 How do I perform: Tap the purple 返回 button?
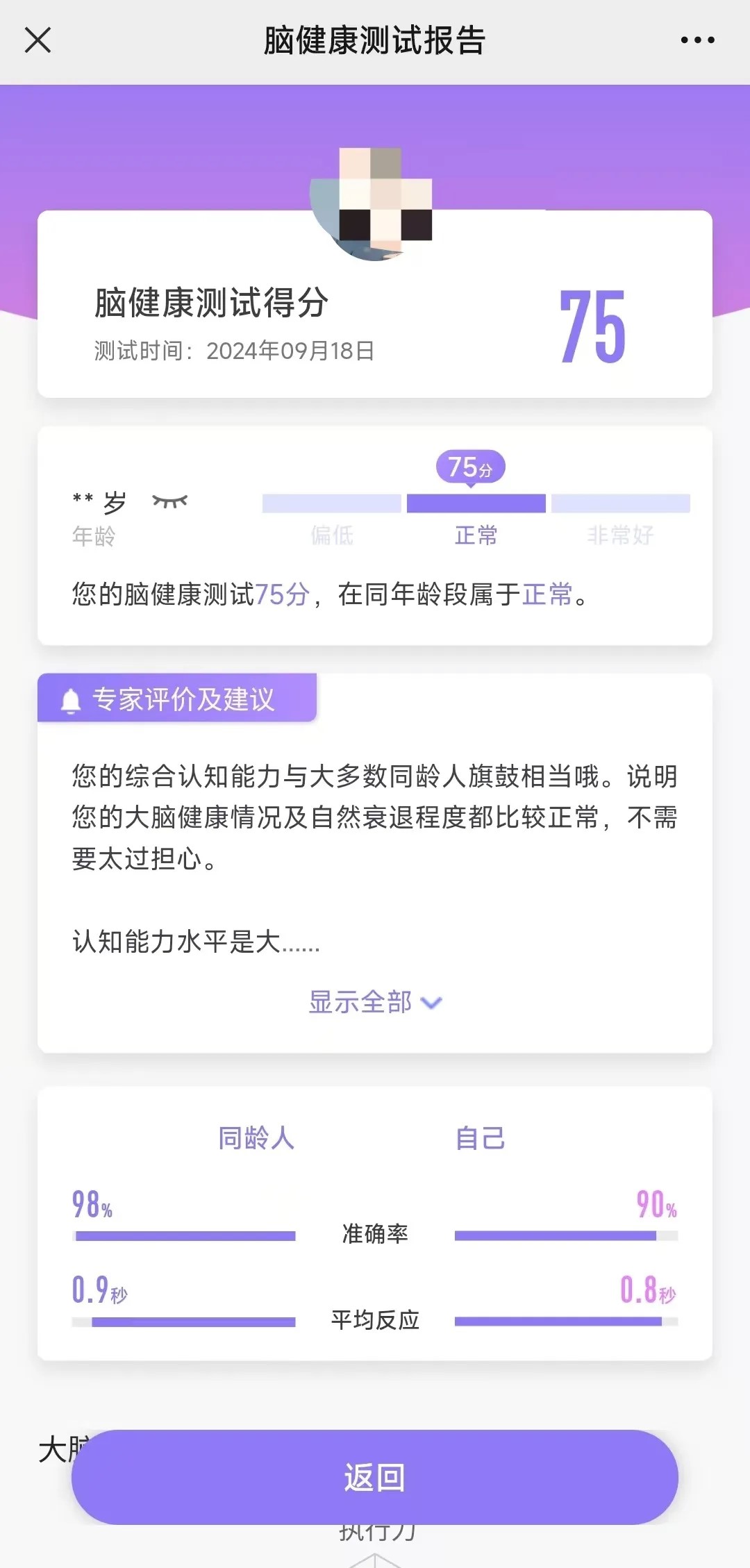click(375, 1477)
